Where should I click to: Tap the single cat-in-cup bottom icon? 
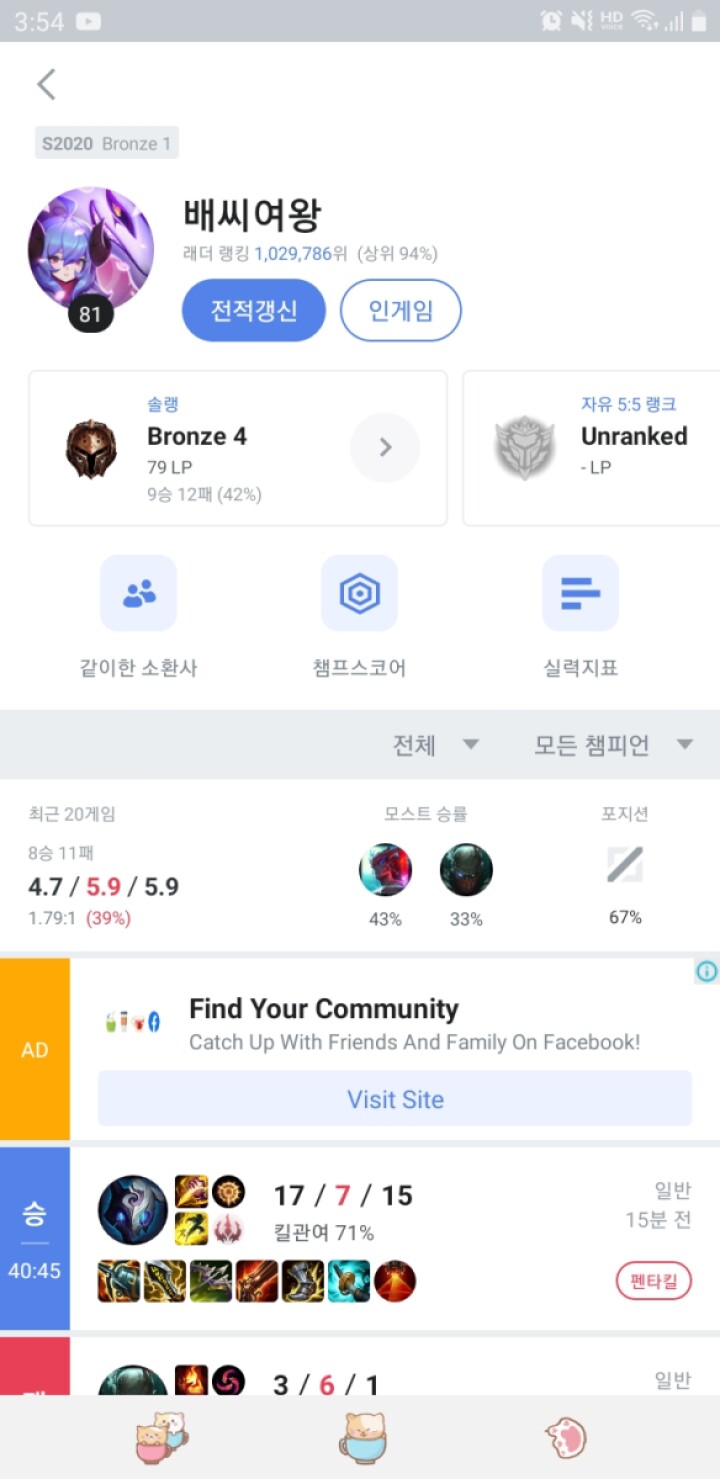coord(364,1438)
